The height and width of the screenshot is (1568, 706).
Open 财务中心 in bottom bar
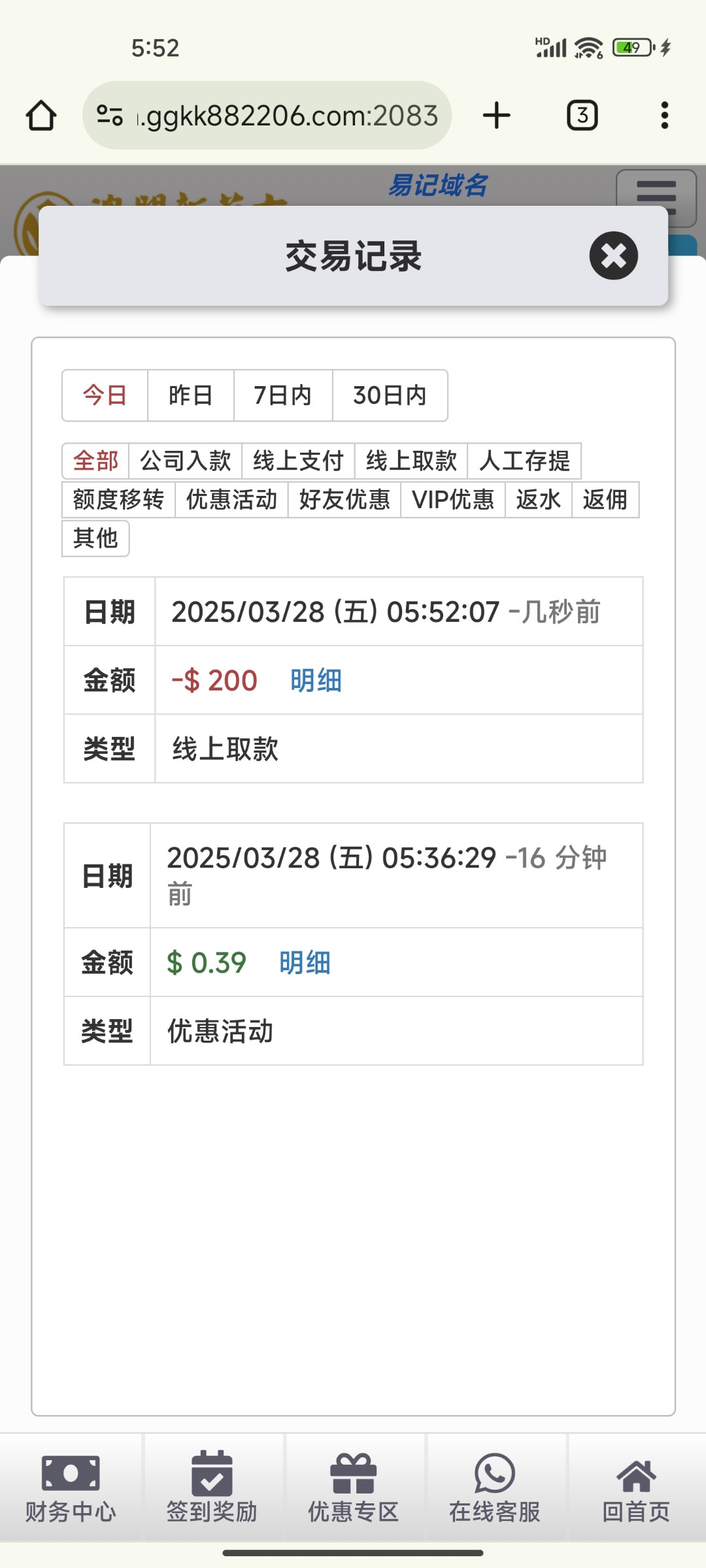pos(71,1488)
